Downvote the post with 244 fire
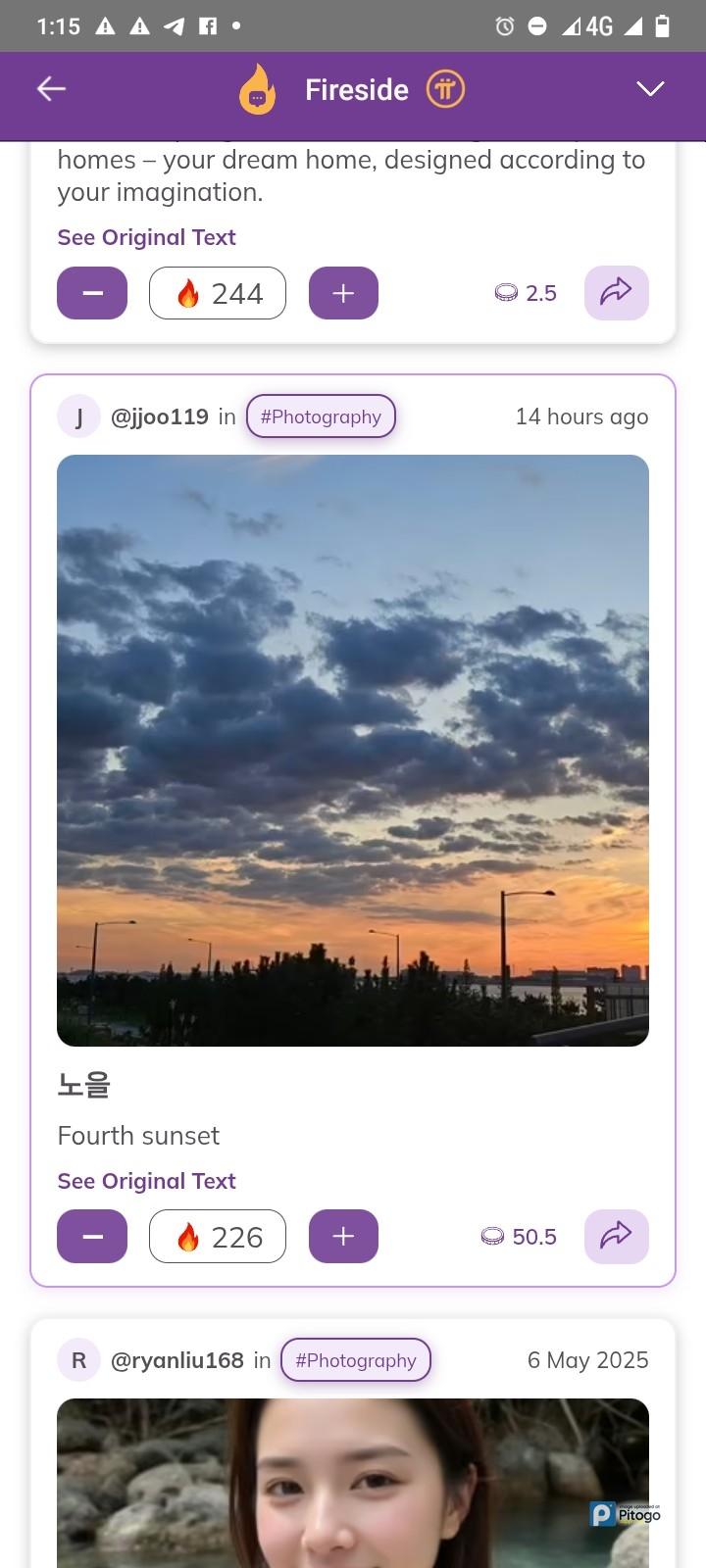This screenshot has width=706, height=1568. pyautogui.click(x=92, y=293)
